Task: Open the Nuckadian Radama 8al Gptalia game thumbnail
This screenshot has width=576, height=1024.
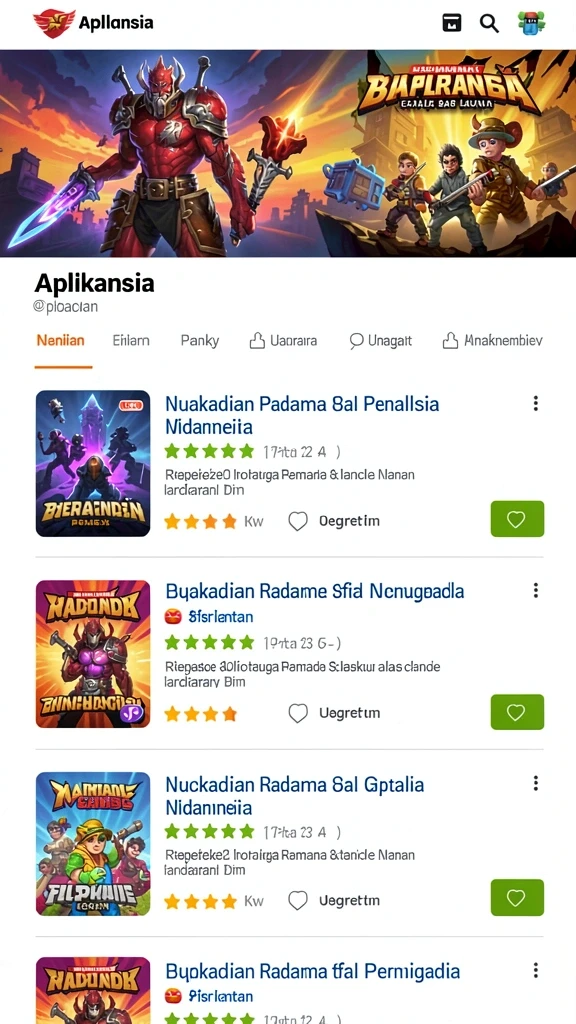Action: coord(93,844)
